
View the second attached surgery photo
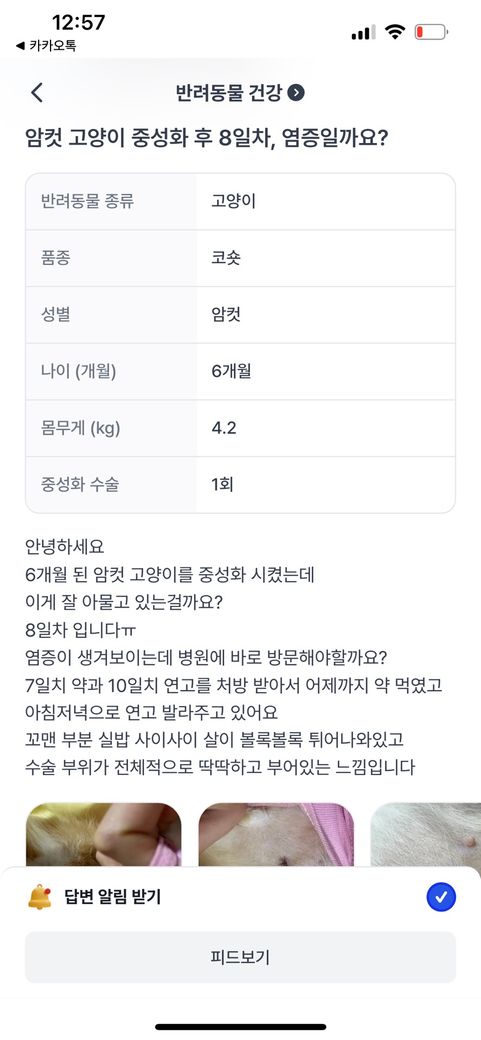point(276,834)
